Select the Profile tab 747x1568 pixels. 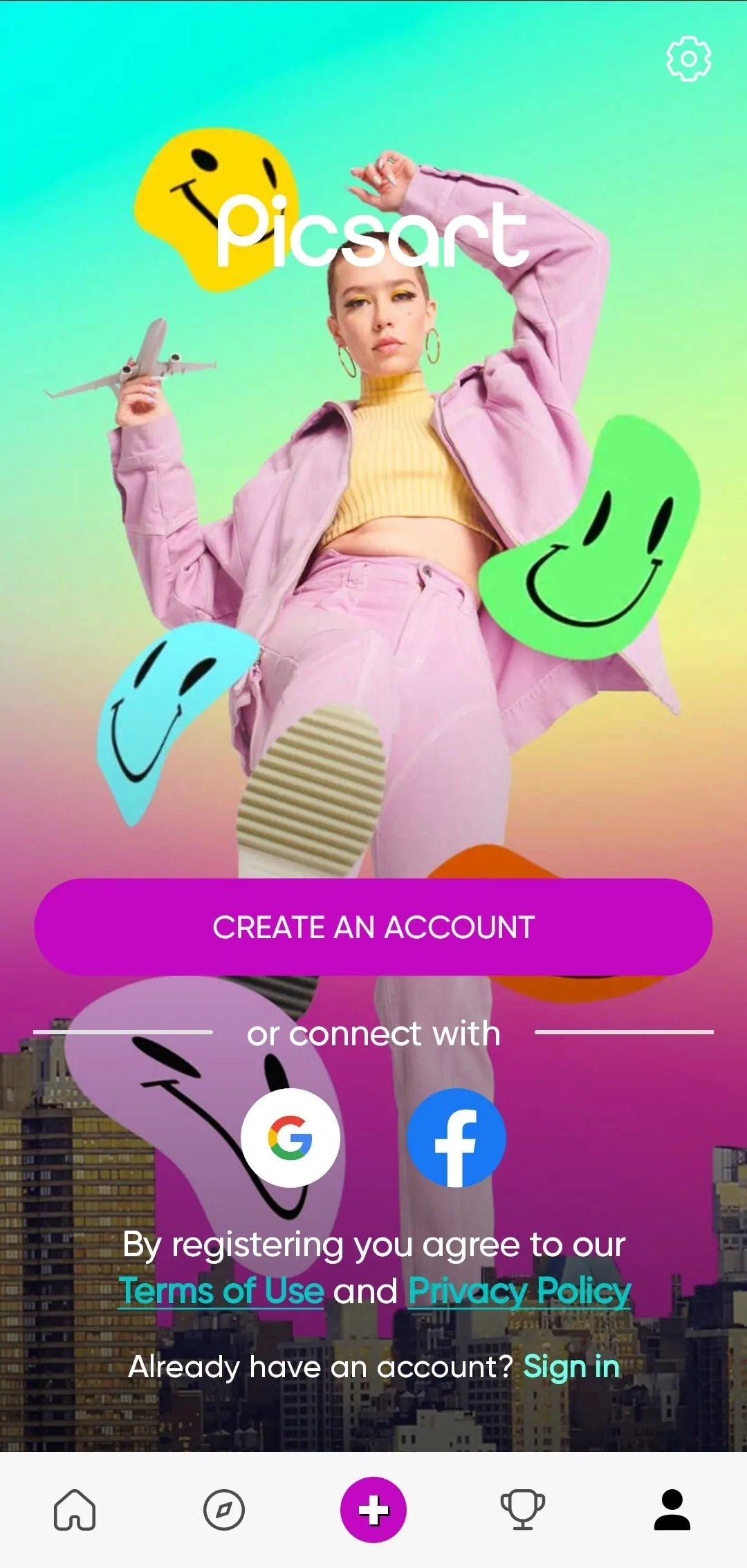tap(672, 1510)
